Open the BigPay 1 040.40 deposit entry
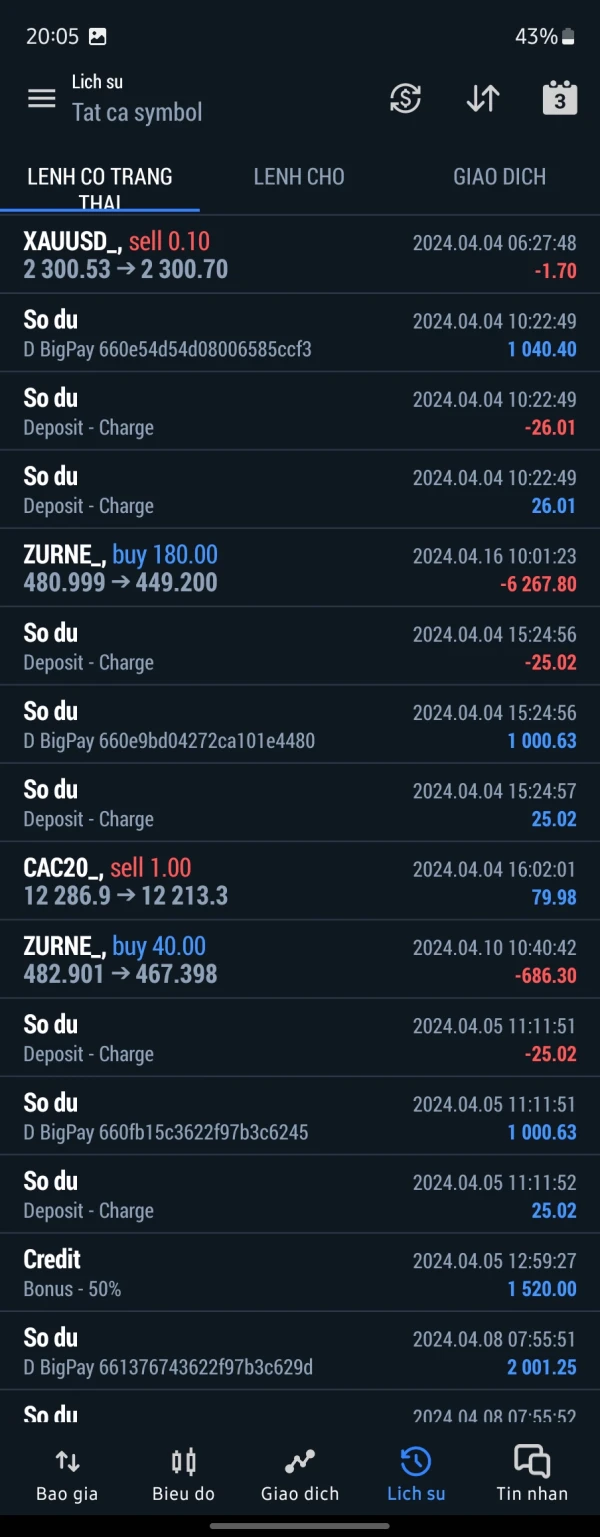 [300, 334]
